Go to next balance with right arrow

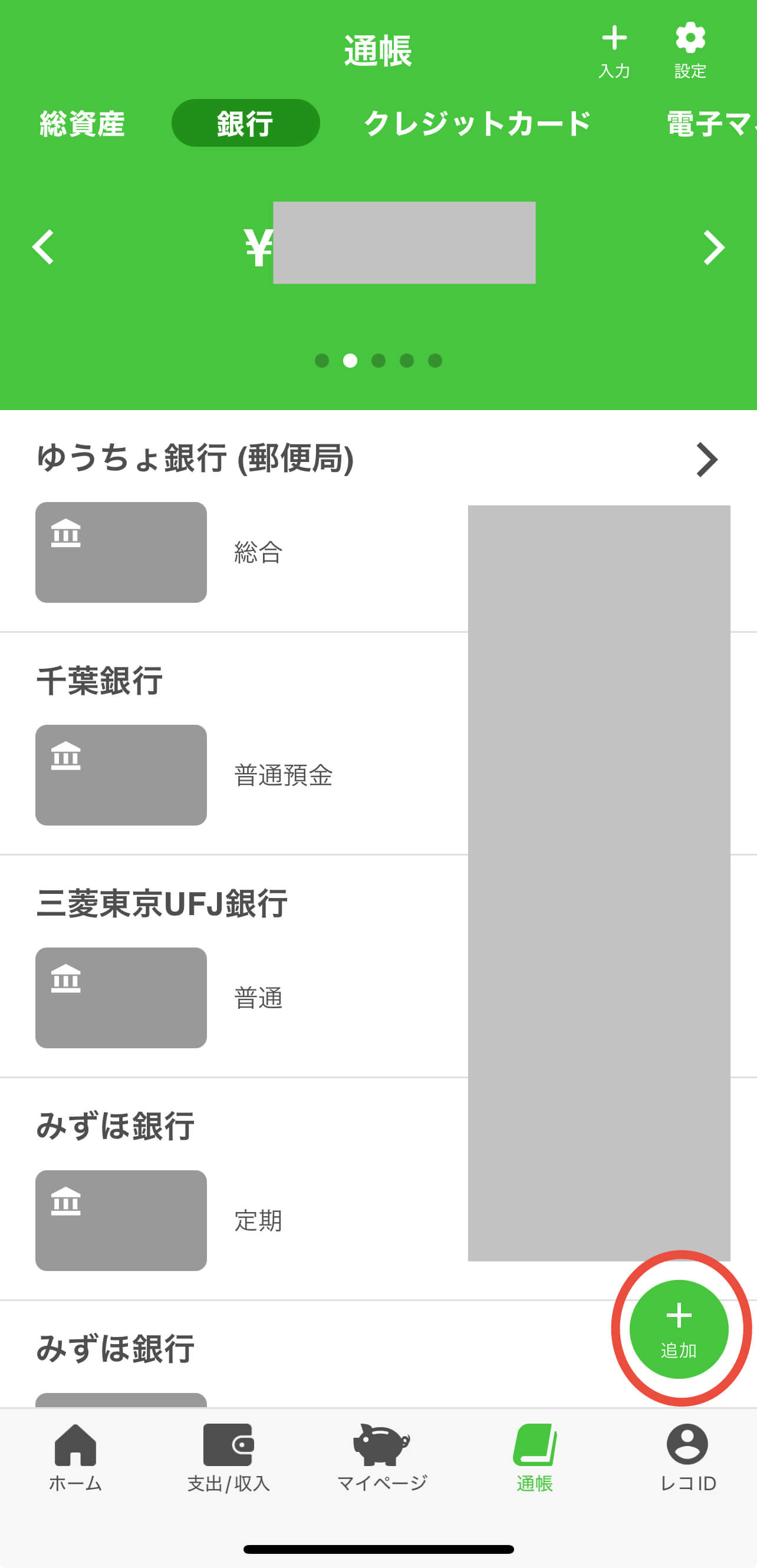click(x=713, y=246)
